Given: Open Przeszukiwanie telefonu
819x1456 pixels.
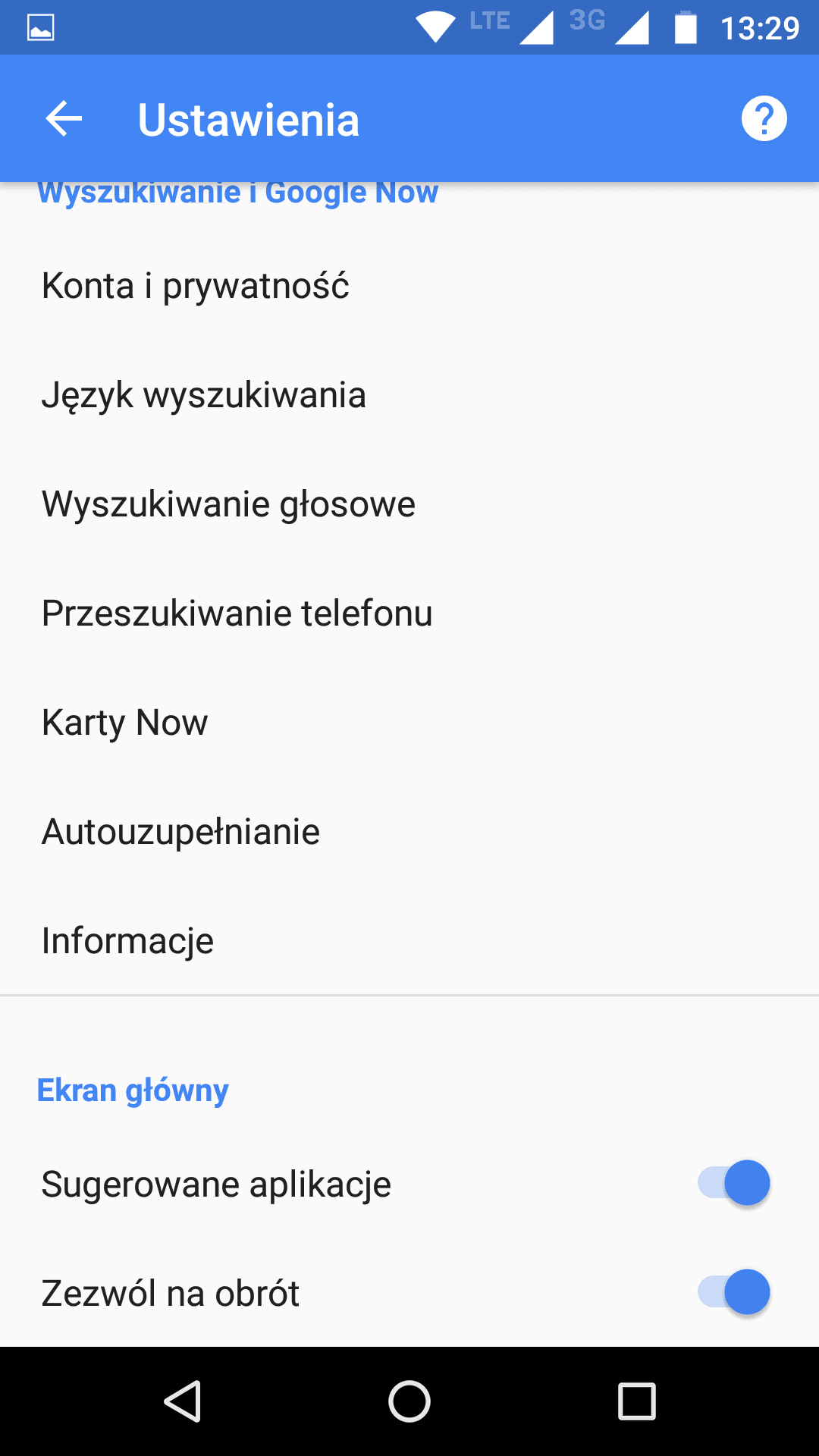Looking at the screenshot, I should [x=409, y=613].
